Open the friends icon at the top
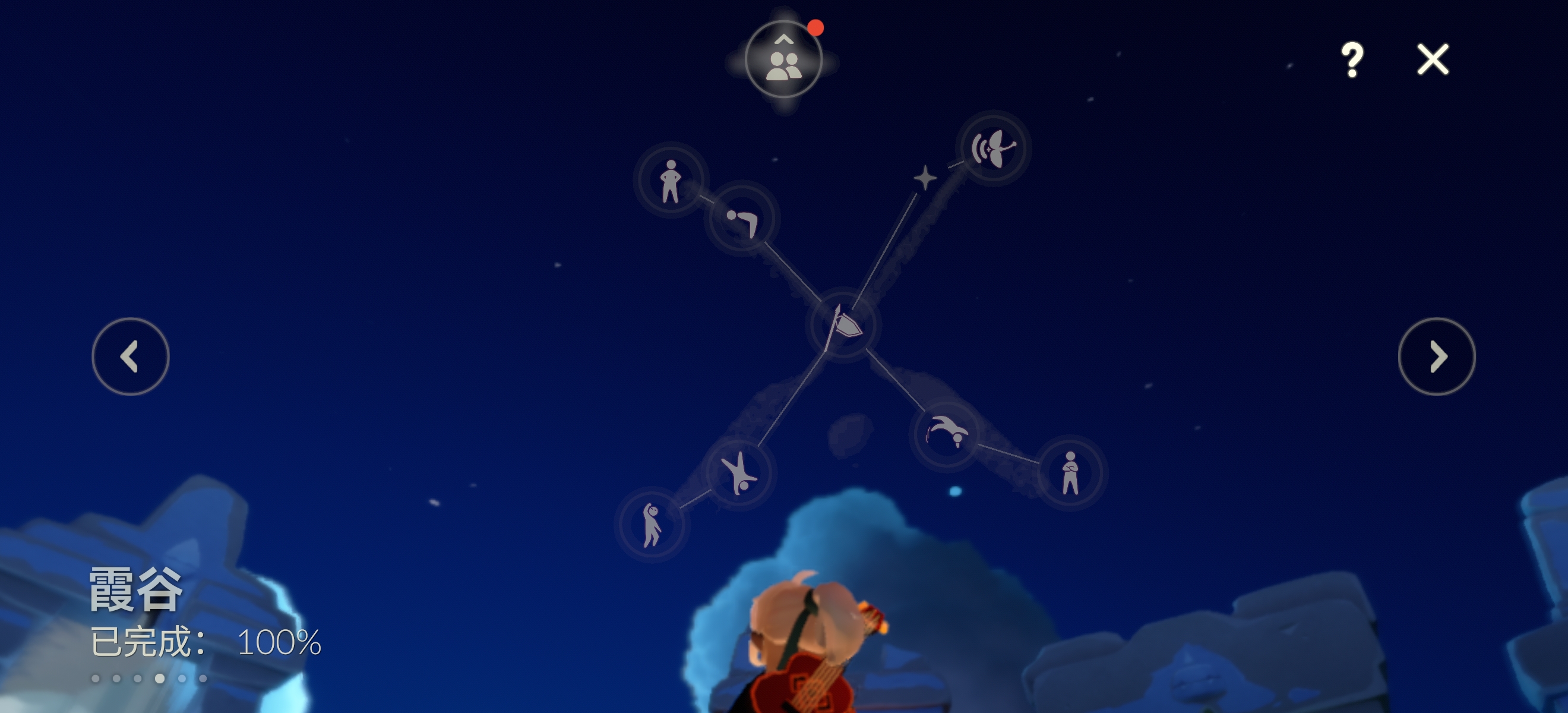The width and height of the screenshot is (1568, 713). [x=784, y=59]
